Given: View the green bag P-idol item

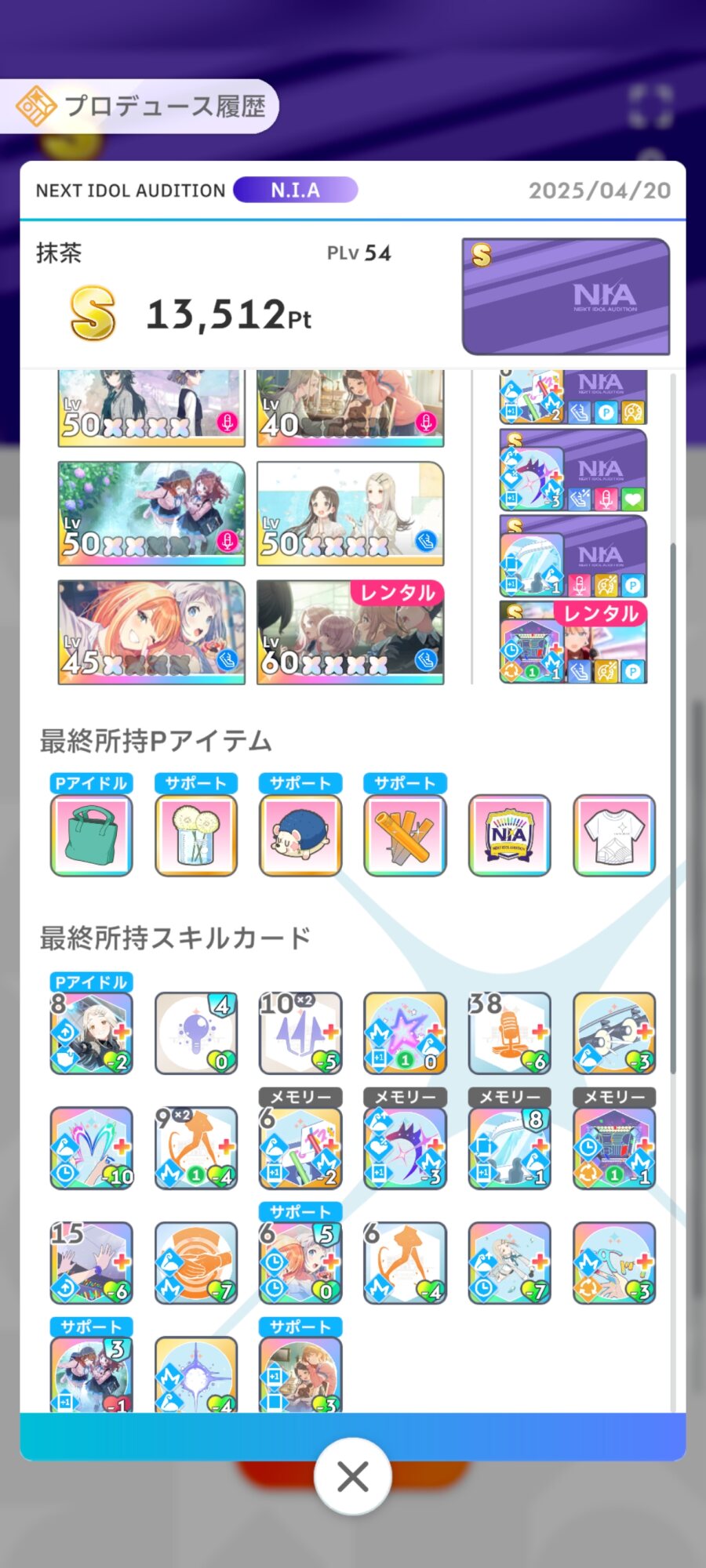Looking at the screenshot, I should pos(91,835).
